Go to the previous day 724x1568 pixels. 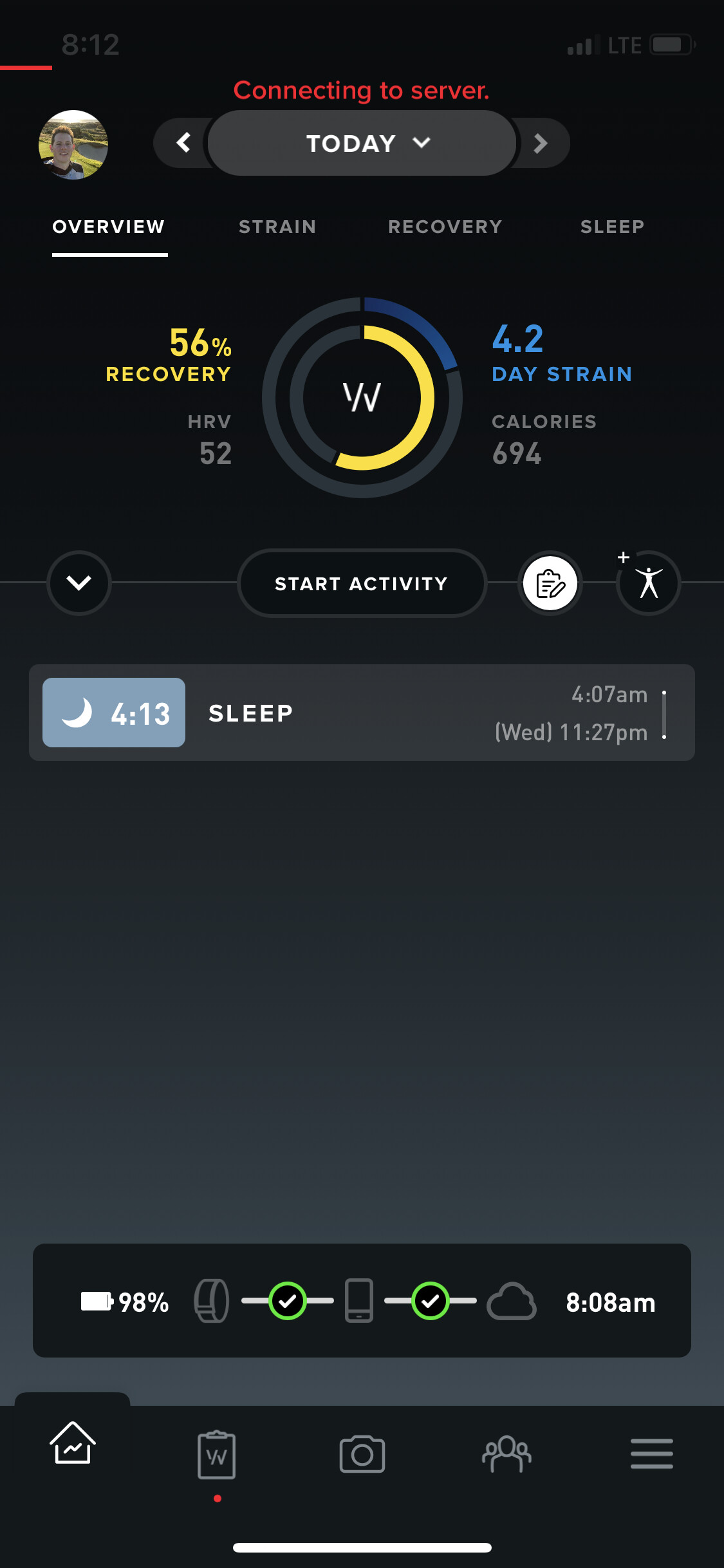click(x=183, y=142)
